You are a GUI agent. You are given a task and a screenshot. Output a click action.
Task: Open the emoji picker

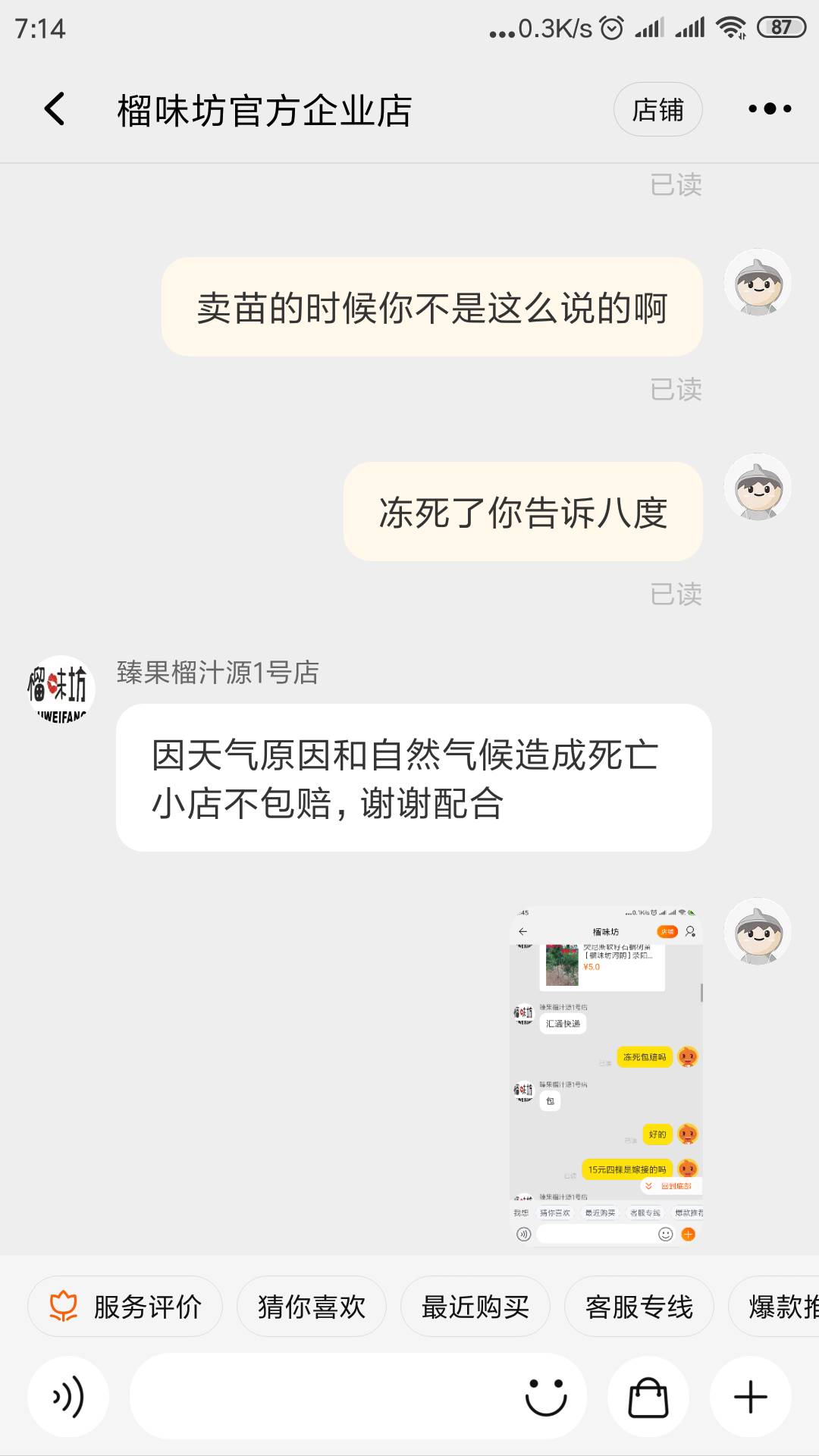546,1396
